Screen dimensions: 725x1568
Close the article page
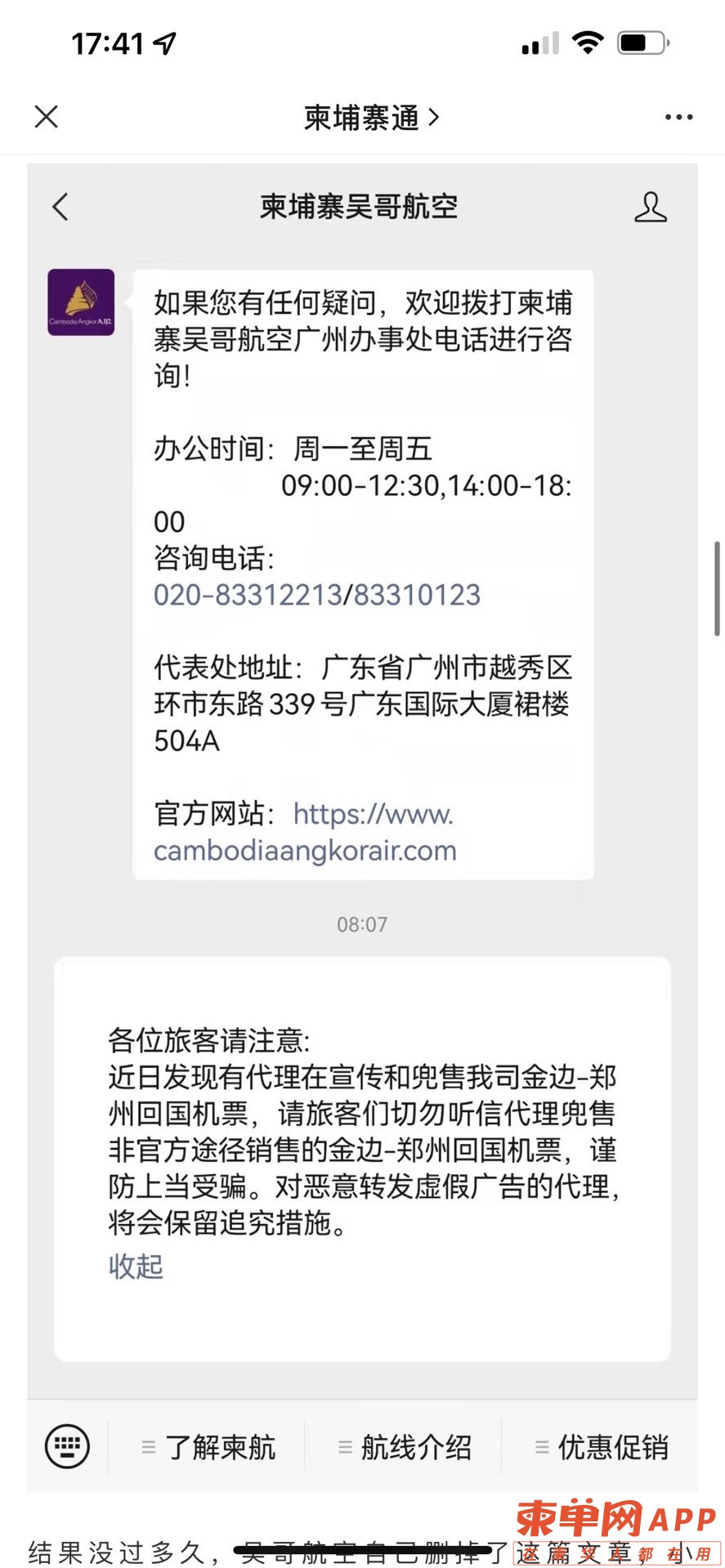coord(47,117)
